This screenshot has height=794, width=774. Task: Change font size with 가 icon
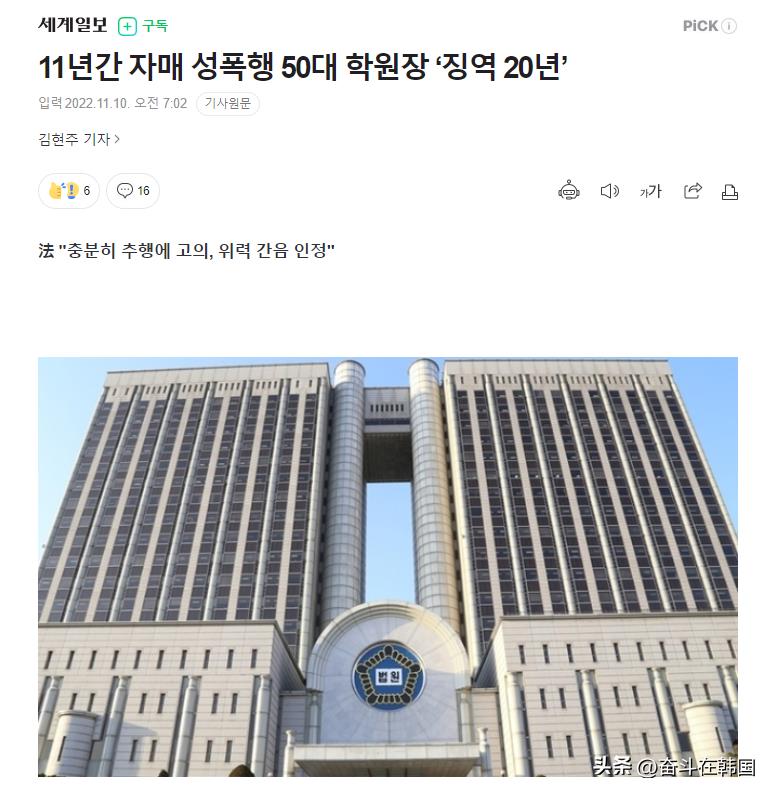[651, 191]
